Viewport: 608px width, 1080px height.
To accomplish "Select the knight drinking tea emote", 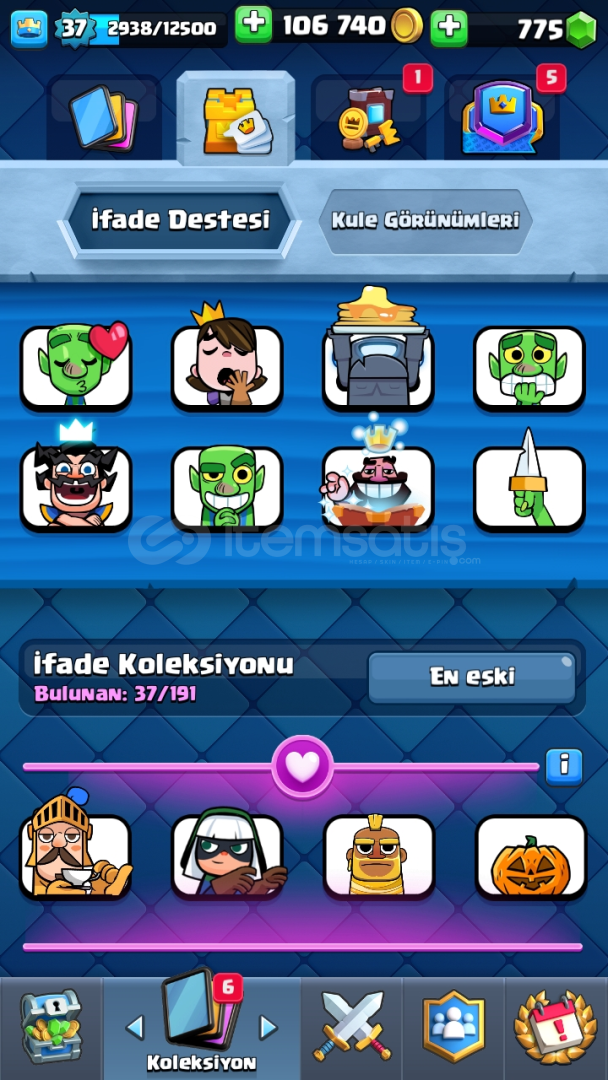I will (x=76, y=855).
